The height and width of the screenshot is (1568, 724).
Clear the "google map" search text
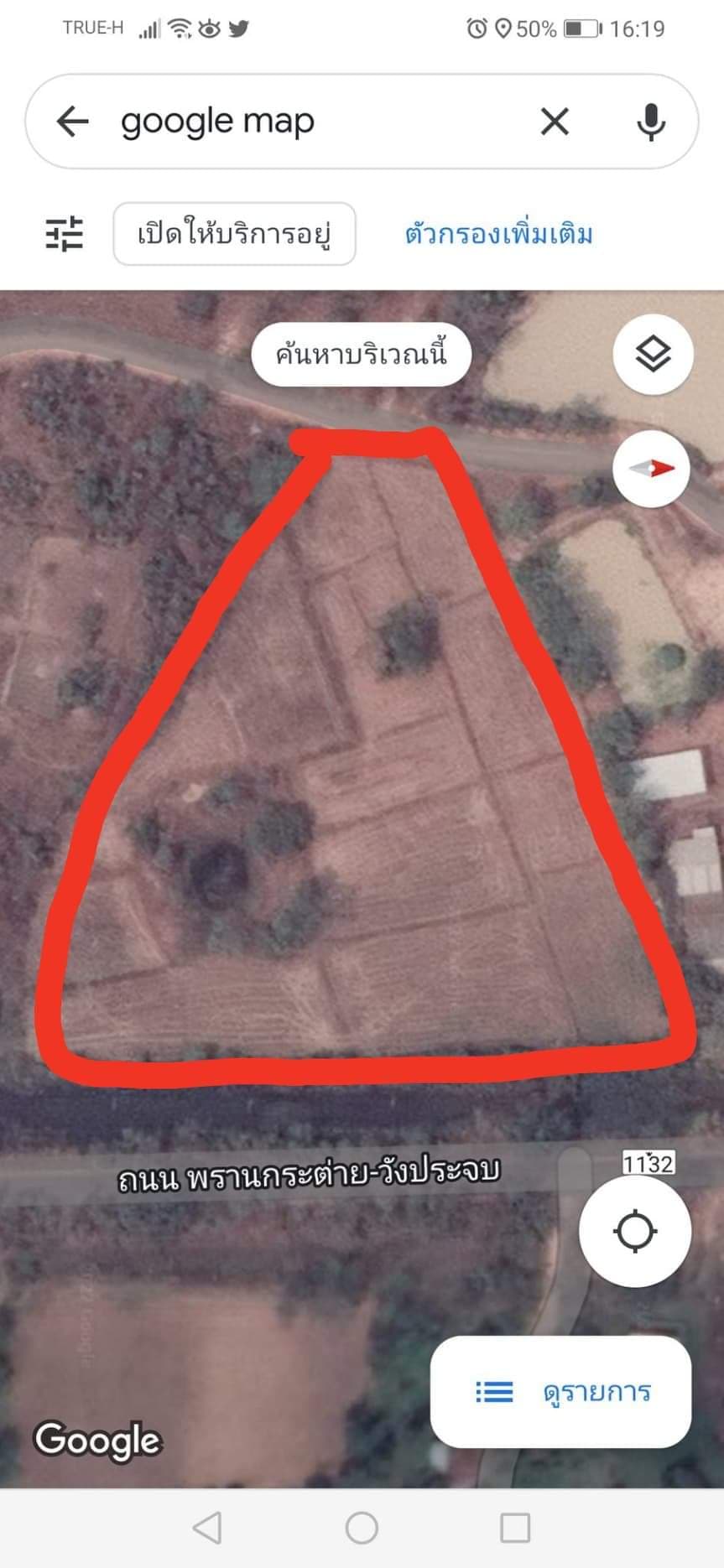(555, 122)
